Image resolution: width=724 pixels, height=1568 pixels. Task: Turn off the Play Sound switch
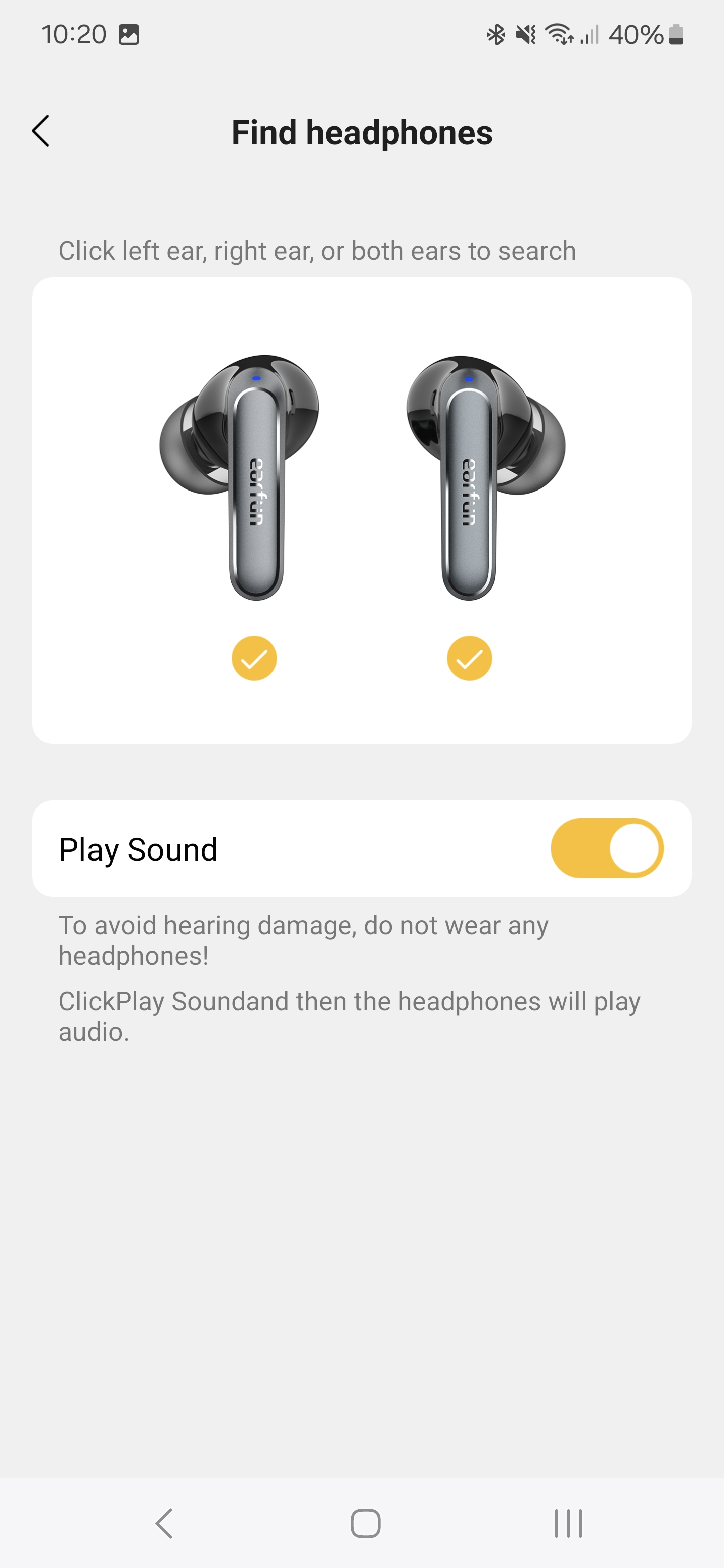(606, 848)
